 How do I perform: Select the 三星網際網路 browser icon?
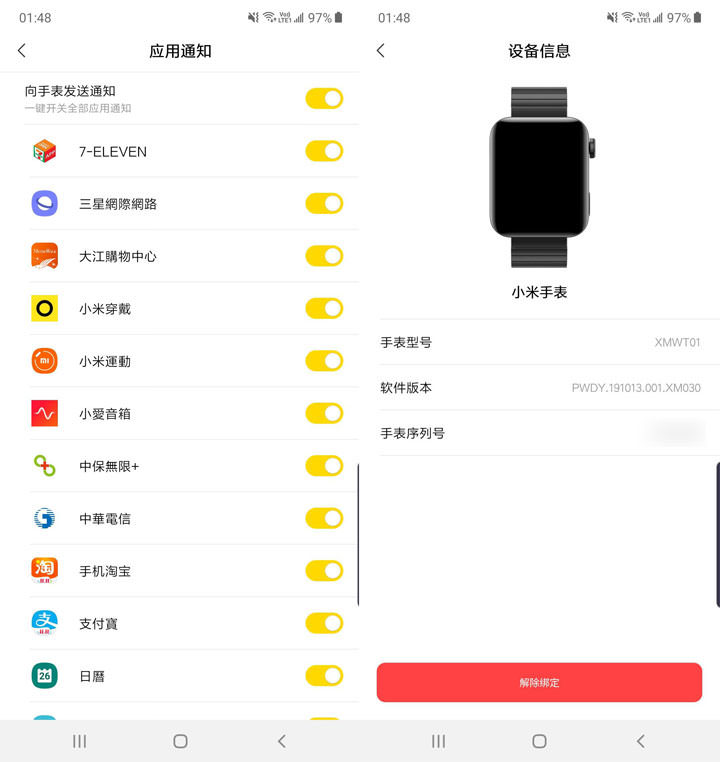click(44, 203)
